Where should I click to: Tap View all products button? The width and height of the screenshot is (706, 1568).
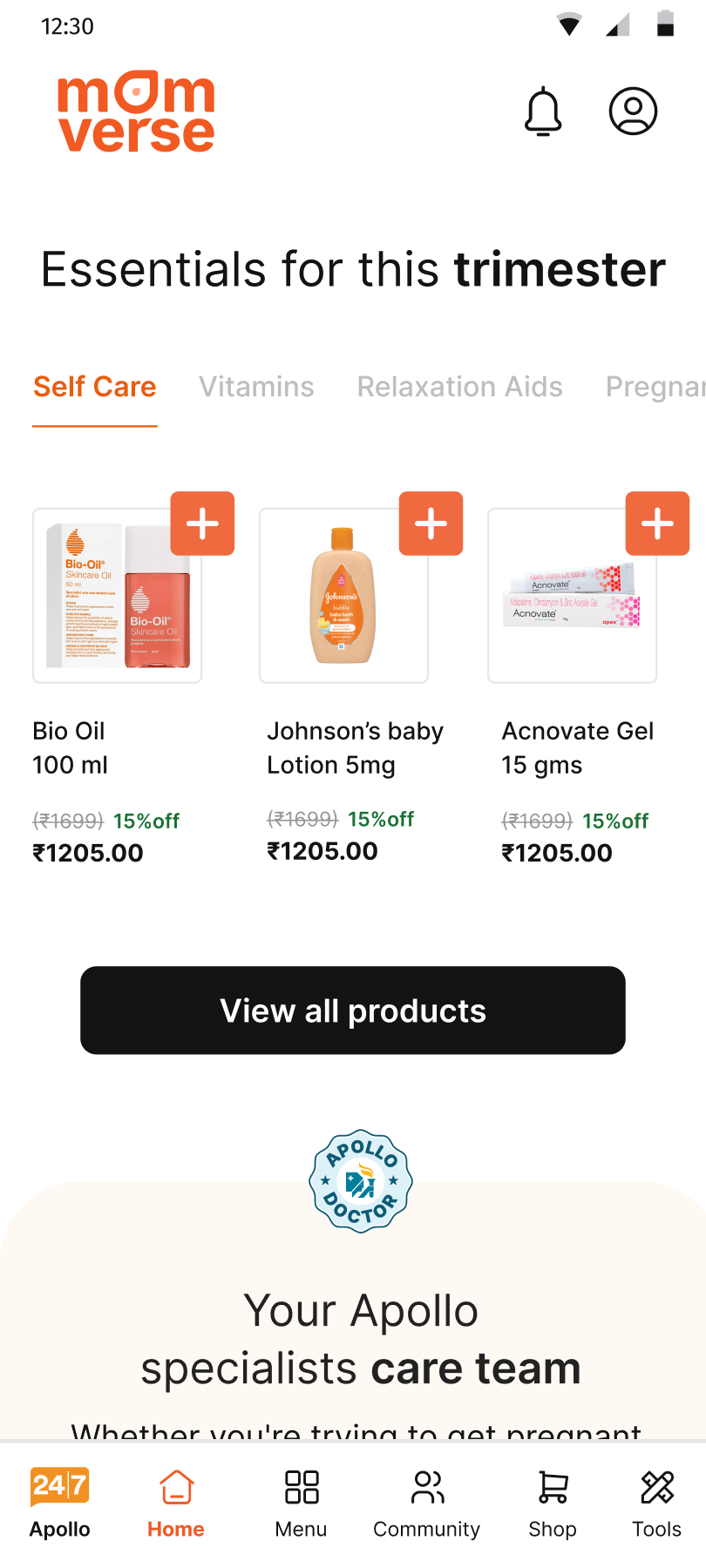353,1010
